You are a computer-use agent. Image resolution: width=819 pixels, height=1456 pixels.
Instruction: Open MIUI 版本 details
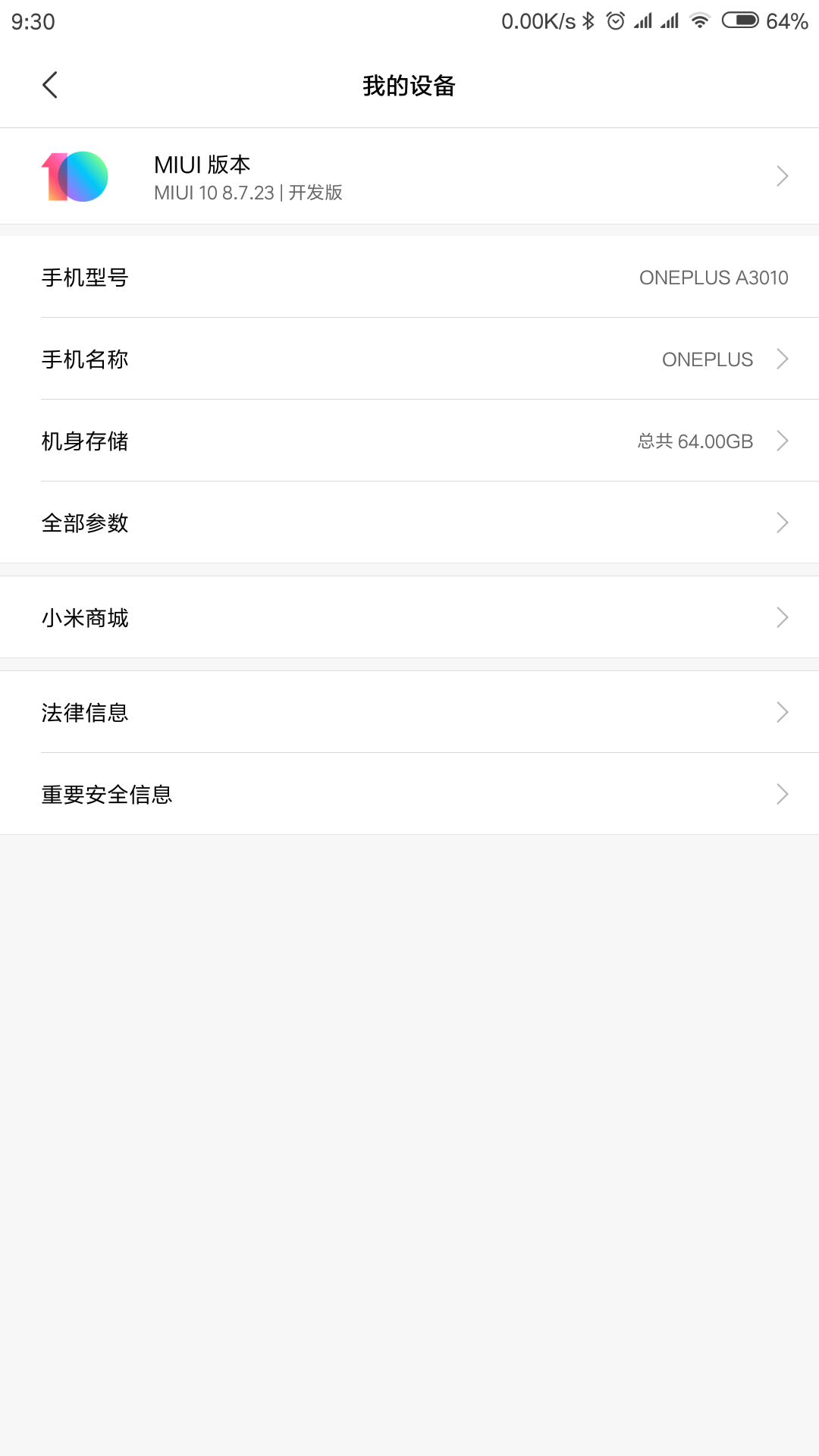[409, 177]
